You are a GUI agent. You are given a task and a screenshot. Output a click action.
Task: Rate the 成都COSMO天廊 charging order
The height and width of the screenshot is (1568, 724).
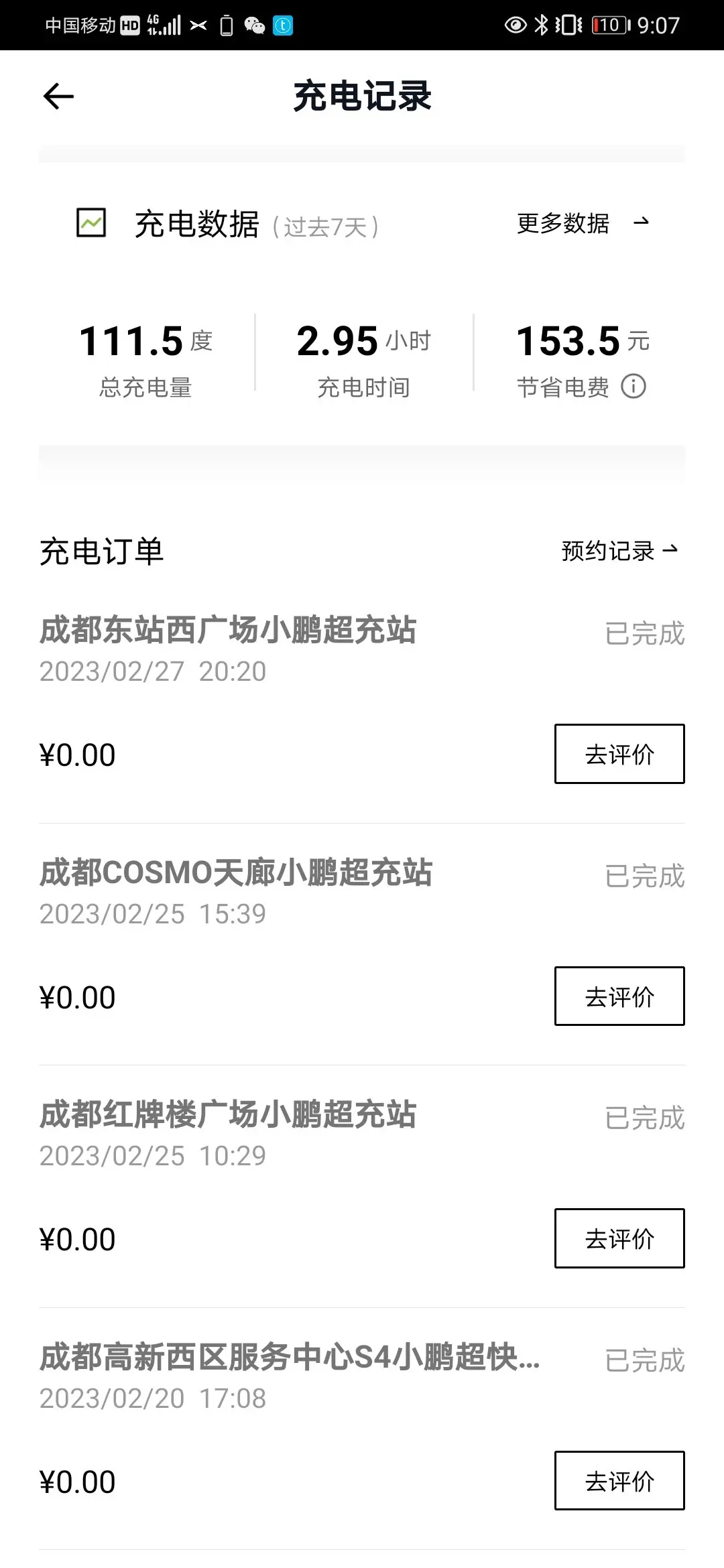(x=619, y=996)
